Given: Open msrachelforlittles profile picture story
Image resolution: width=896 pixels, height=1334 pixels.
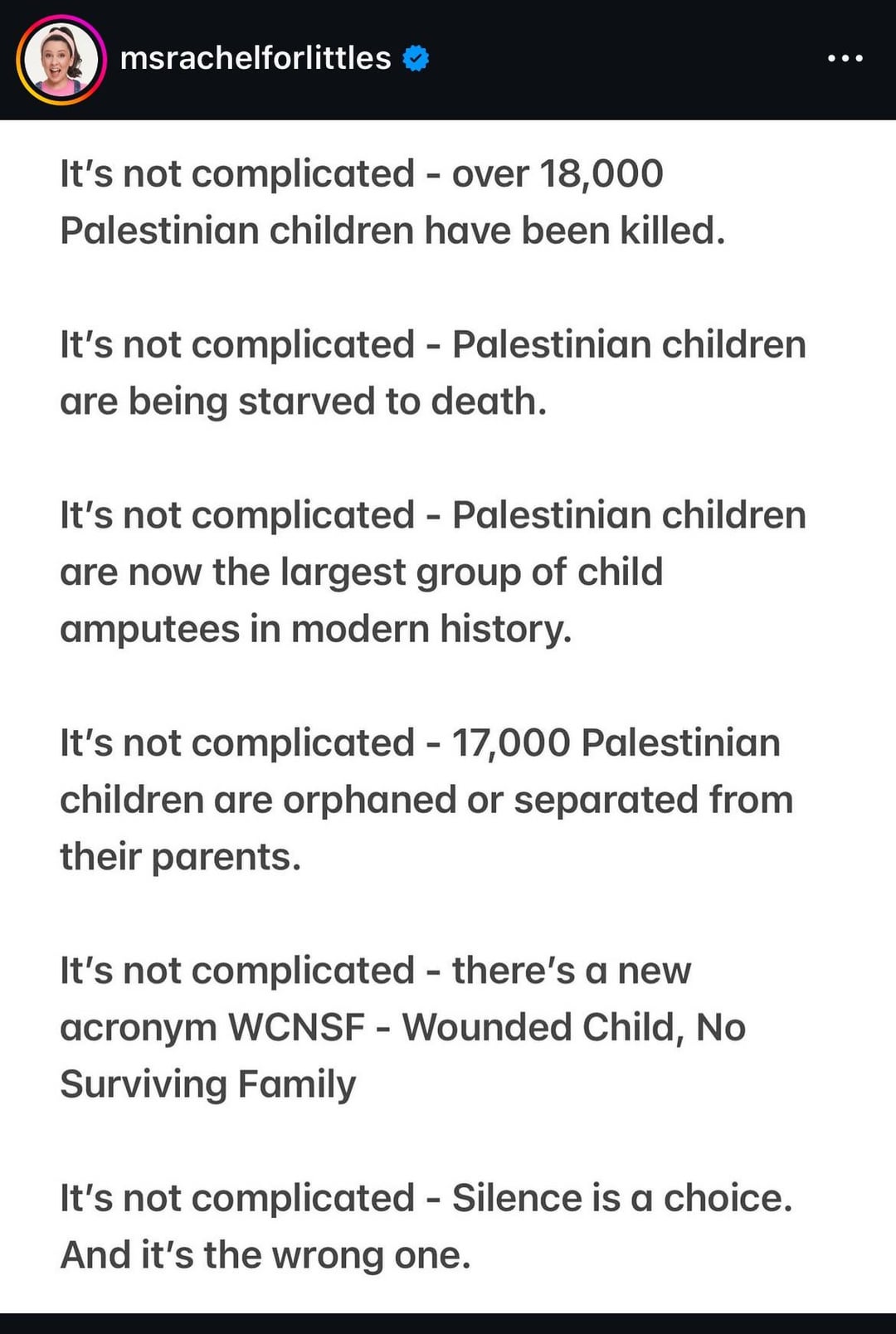Looking at the screenshot, I should coord(61,60).
